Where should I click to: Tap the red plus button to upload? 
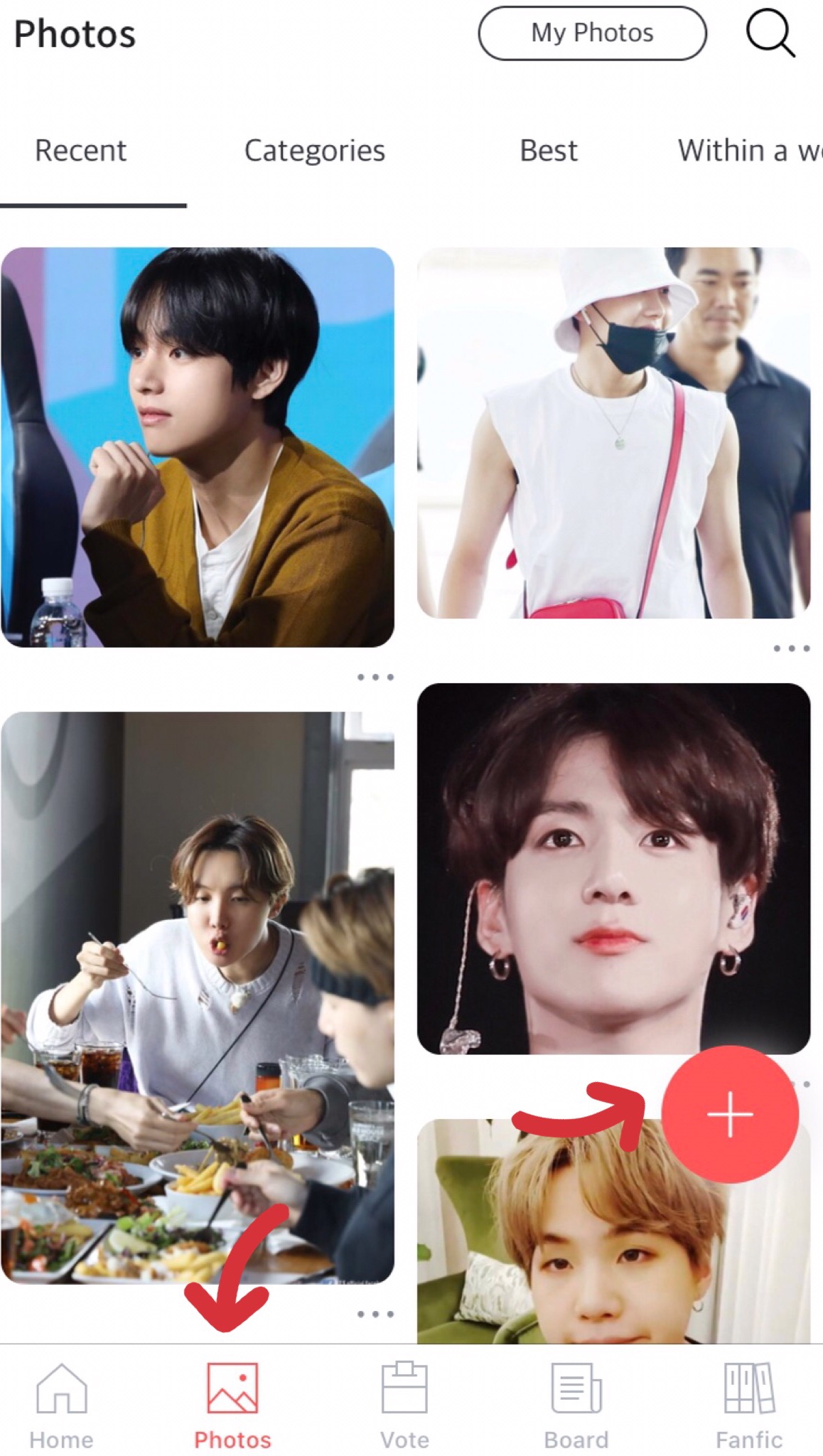pos(730,1114)
